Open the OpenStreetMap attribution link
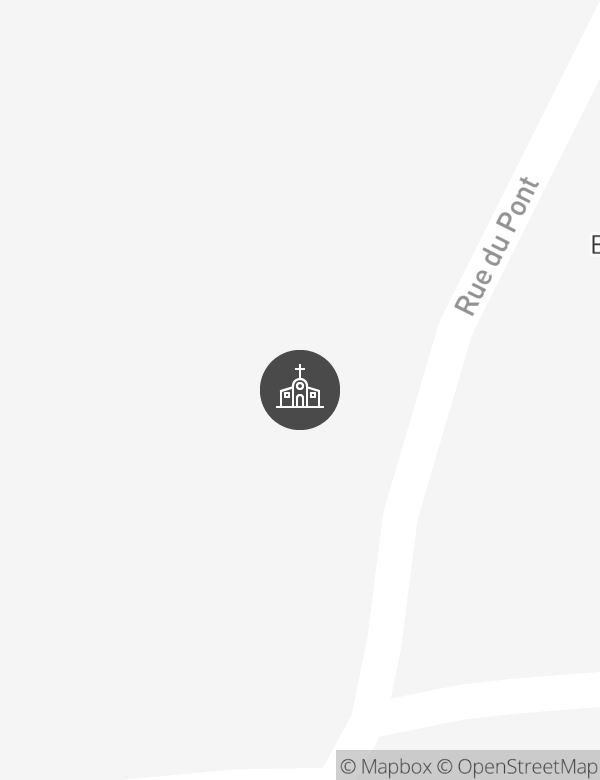This screenshot has width=600, height=780. pos(517,767)
